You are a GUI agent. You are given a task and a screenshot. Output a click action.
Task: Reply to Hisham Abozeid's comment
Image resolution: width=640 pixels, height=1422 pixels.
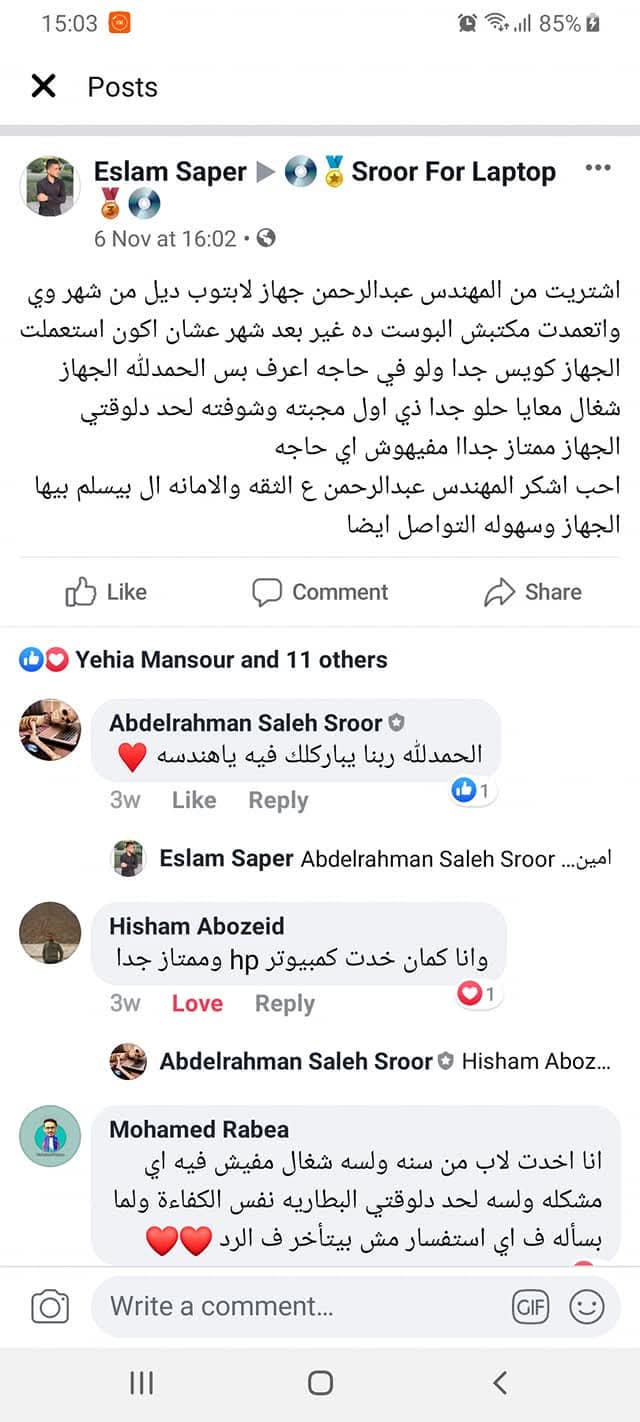click(285, 1003)
